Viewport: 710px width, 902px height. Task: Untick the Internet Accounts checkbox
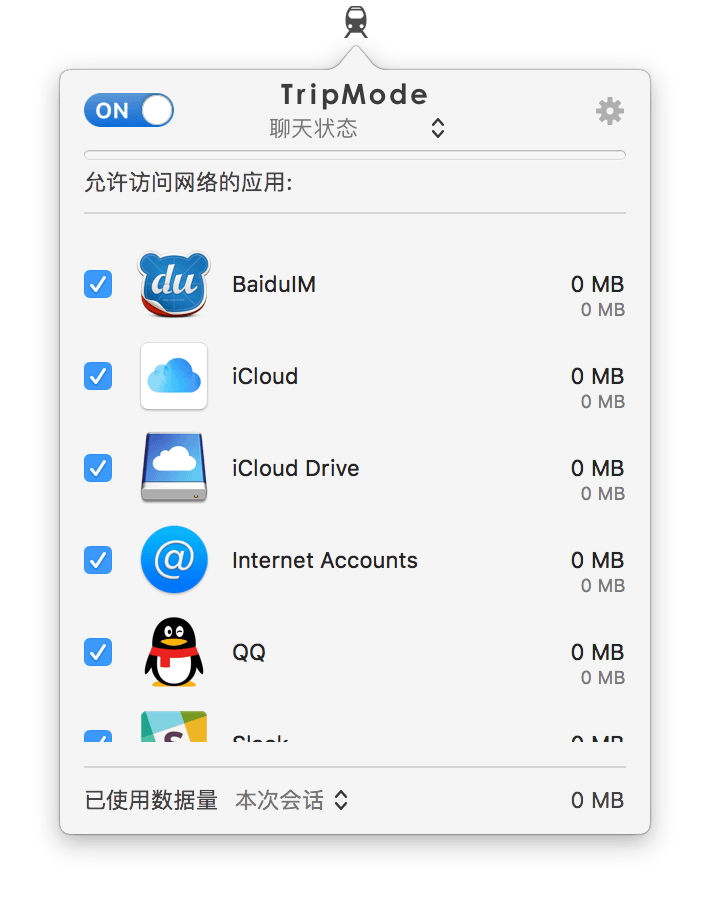98,560
